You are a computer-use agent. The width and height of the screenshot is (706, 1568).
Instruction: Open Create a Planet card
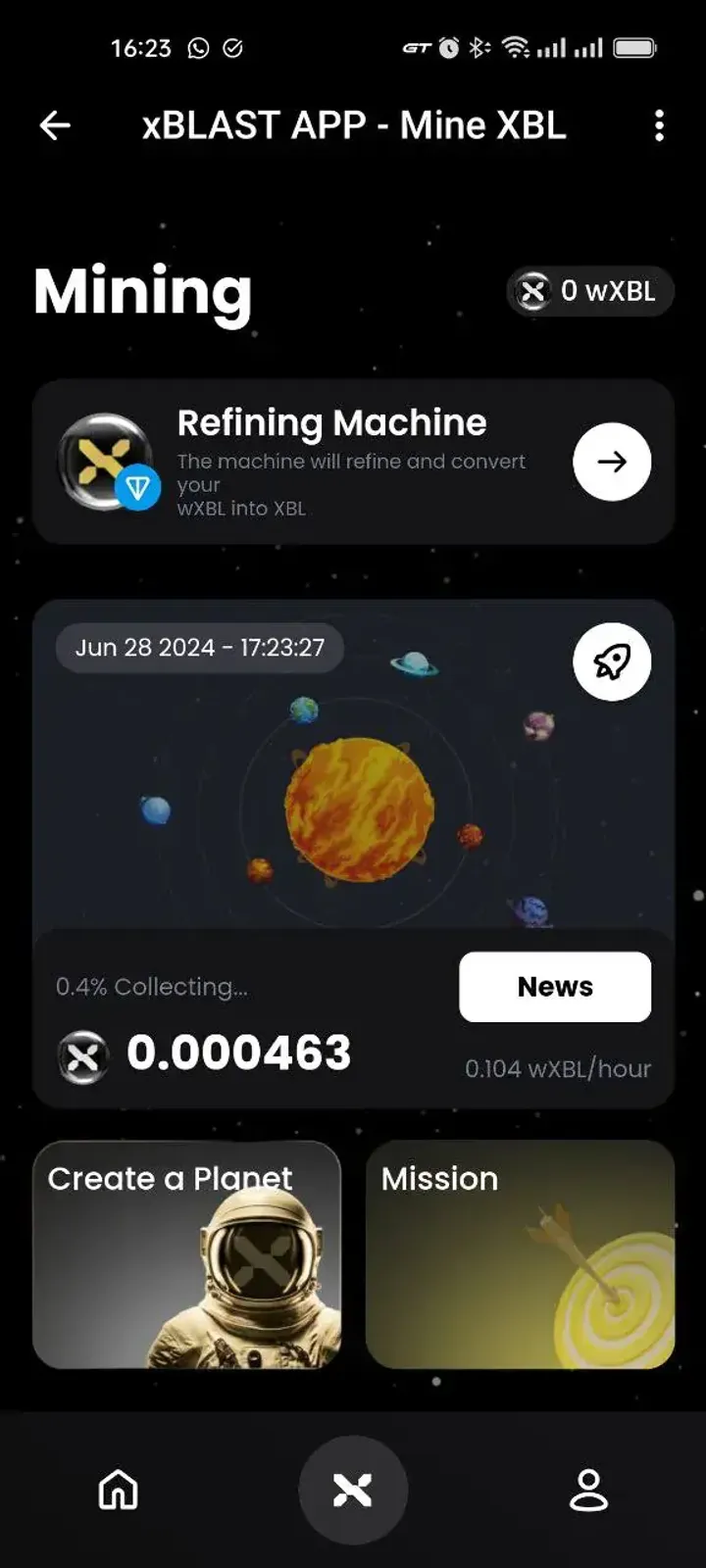pos(186,1255)
